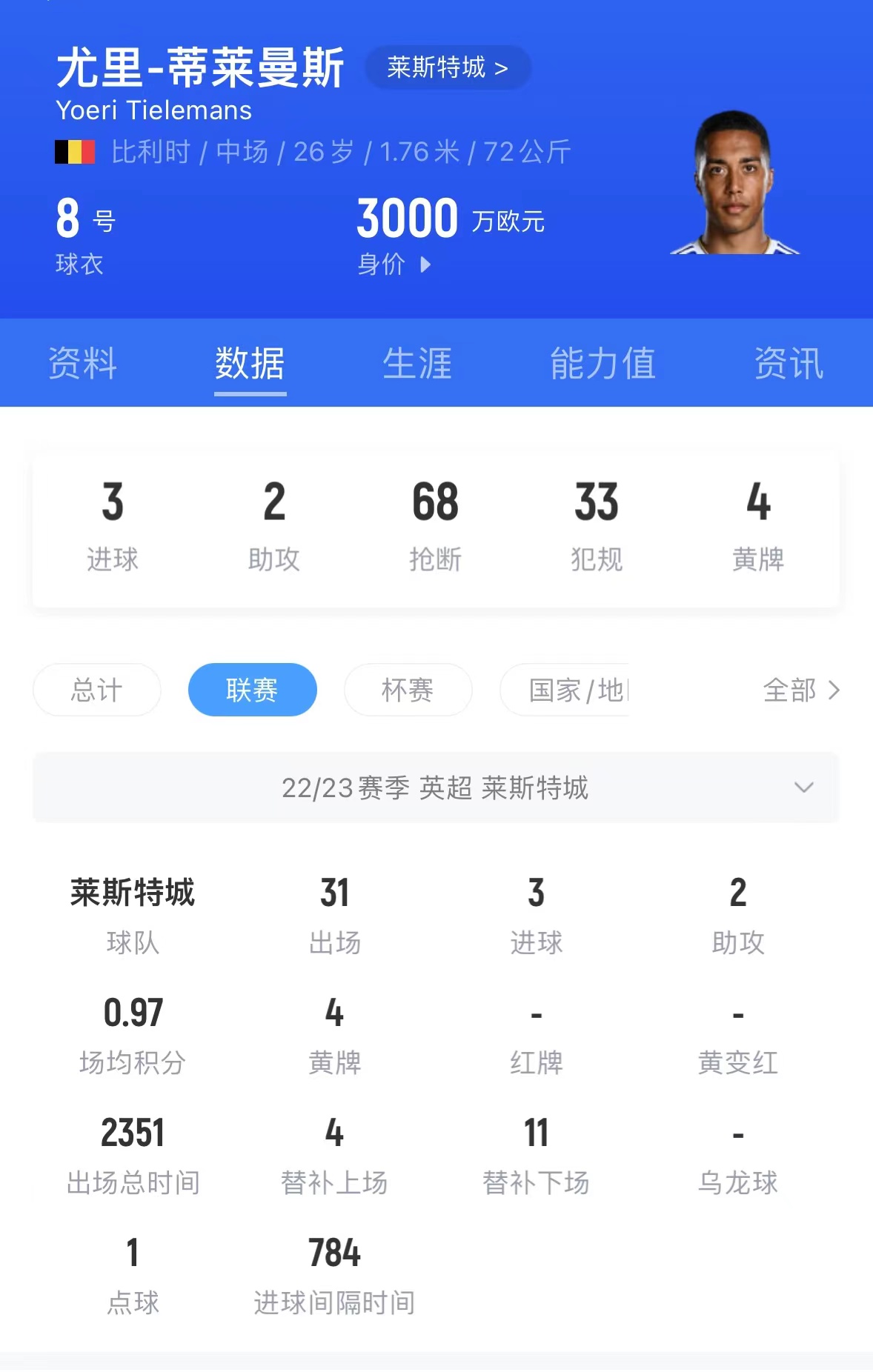This screenshot has height=1372, width=873.
Task: Enable the 杯赛 filter chip
Action: [408, 690]
